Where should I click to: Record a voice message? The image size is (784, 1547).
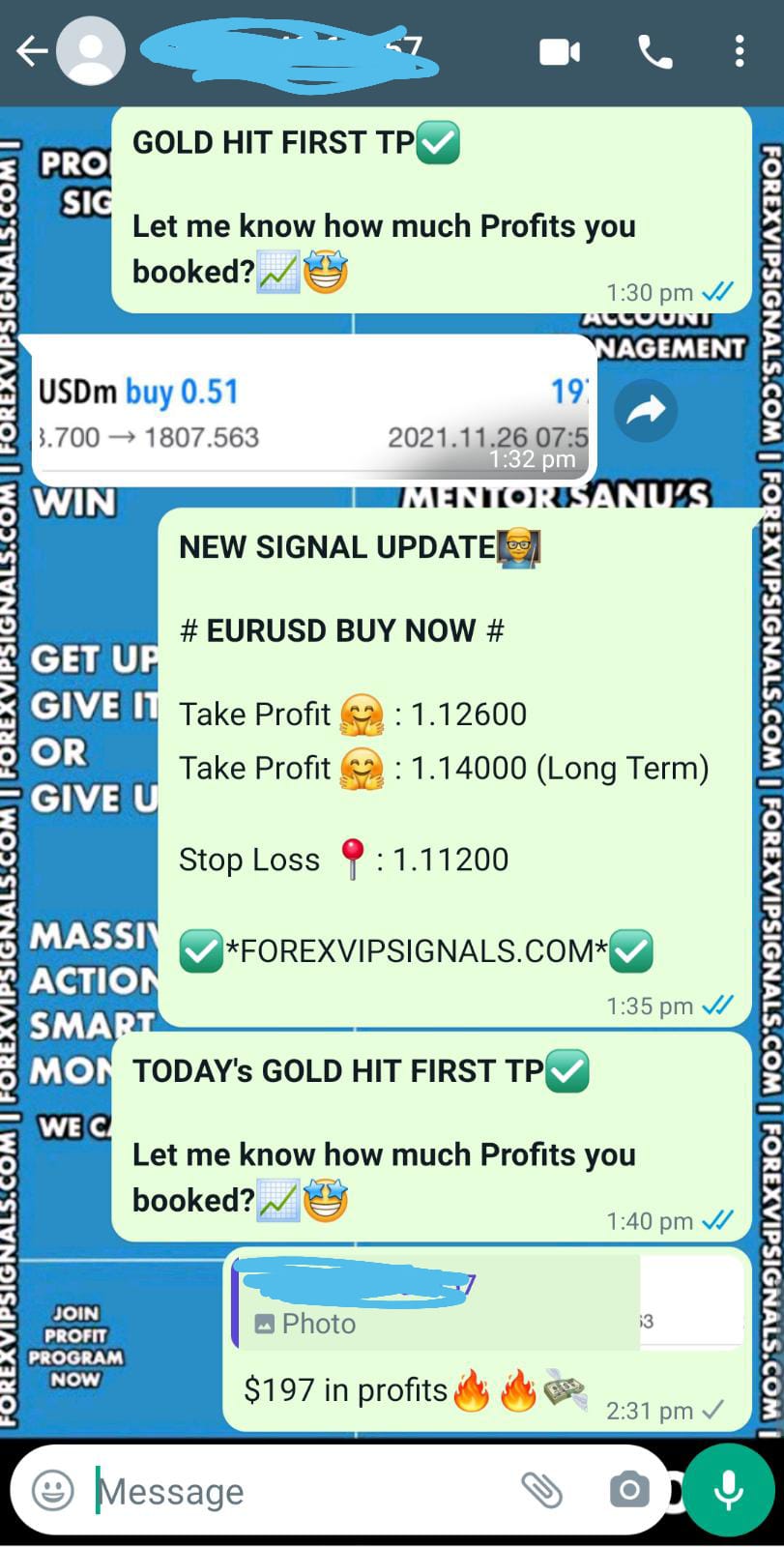728,1490
